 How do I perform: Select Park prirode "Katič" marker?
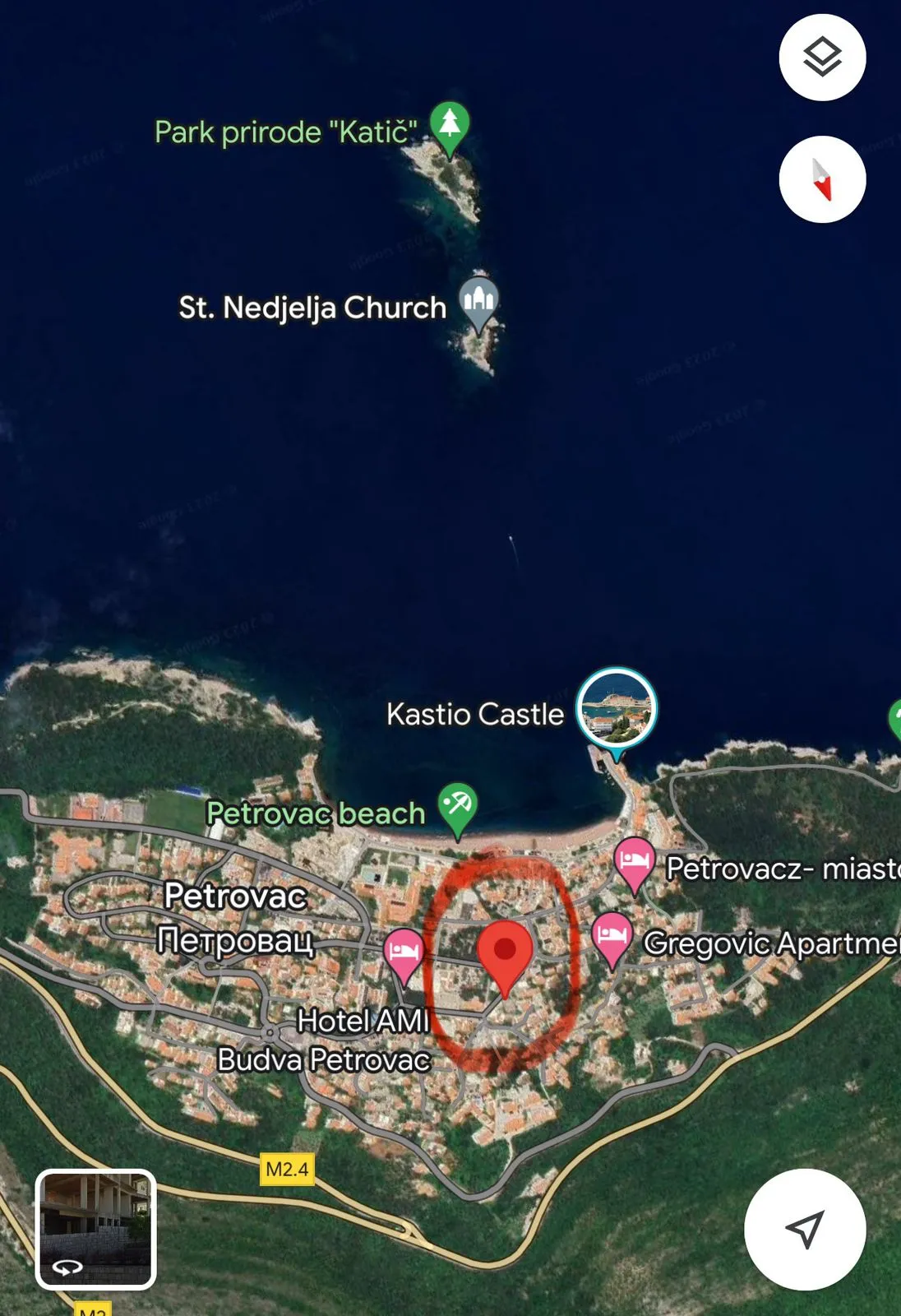(450, 126)
